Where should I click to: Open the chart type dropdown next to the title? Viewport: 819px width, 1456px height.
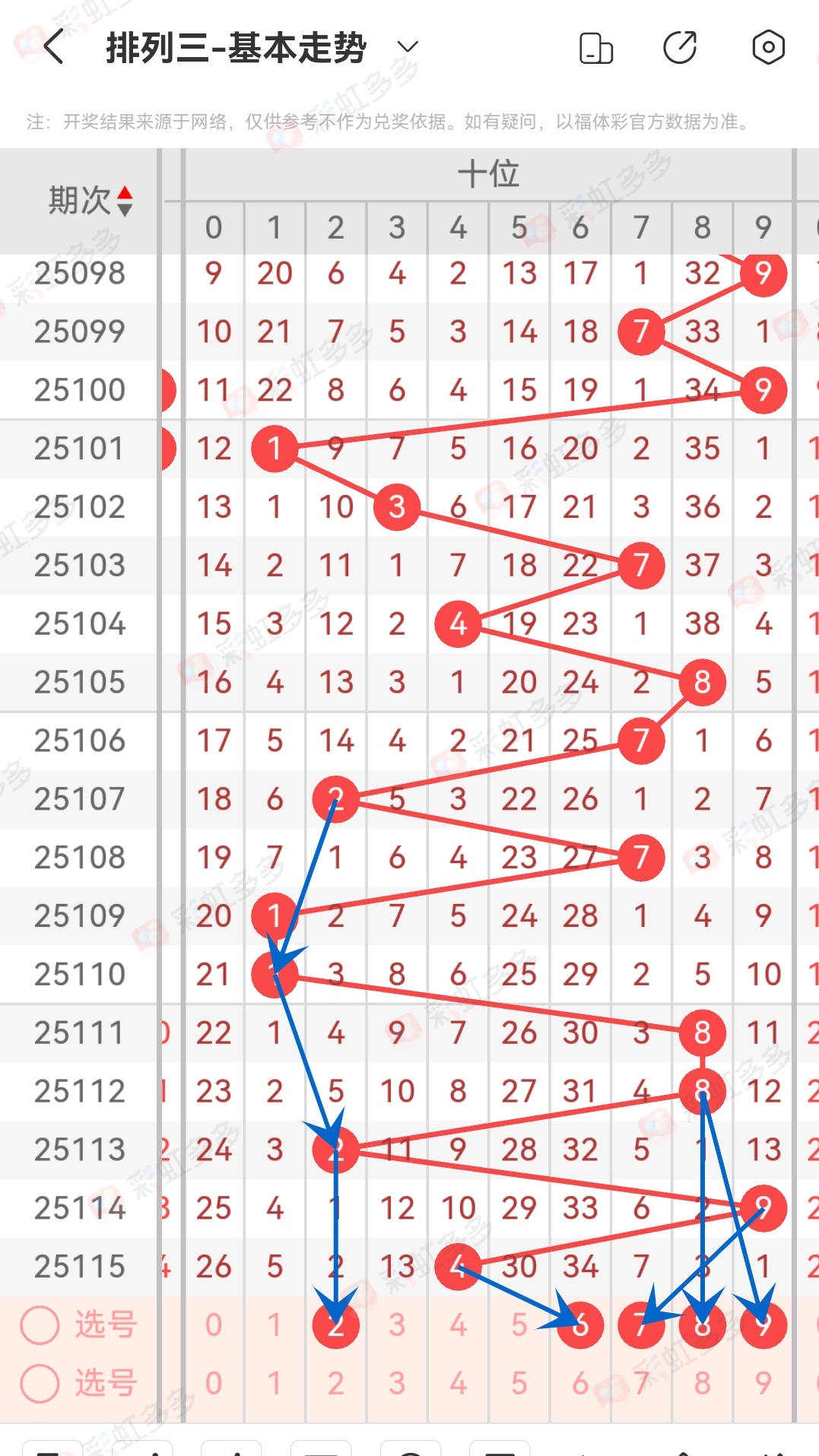pos(405,47)
